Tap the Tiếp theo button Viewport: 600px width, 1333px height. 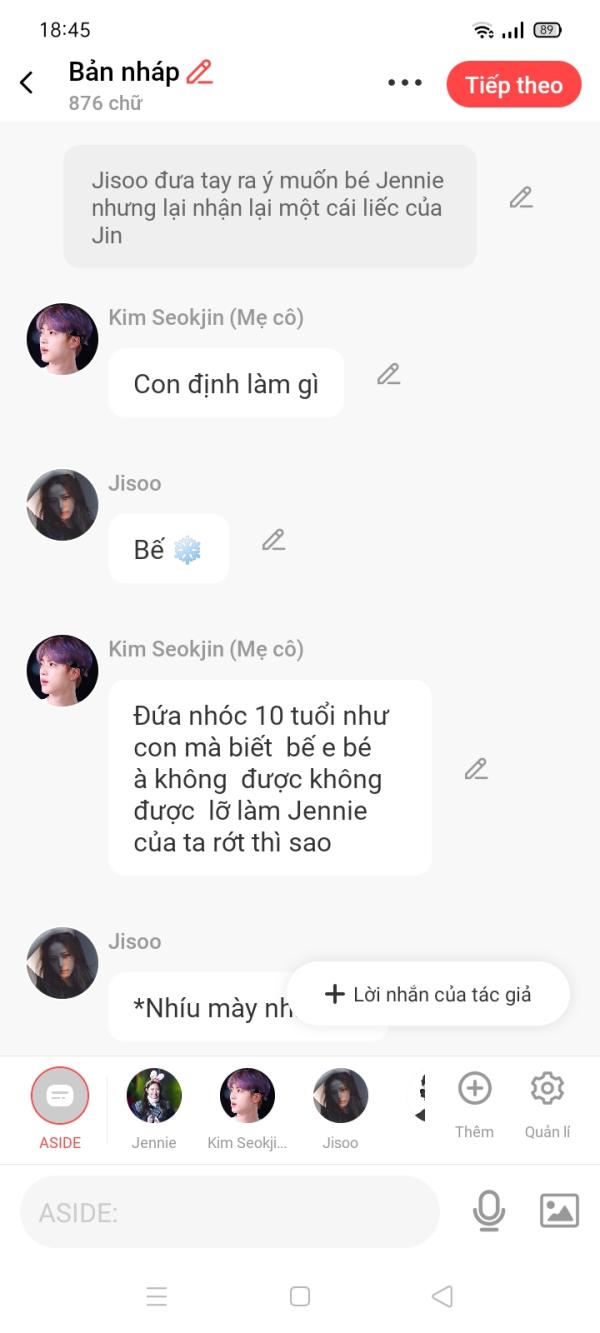tap(513, 85)
